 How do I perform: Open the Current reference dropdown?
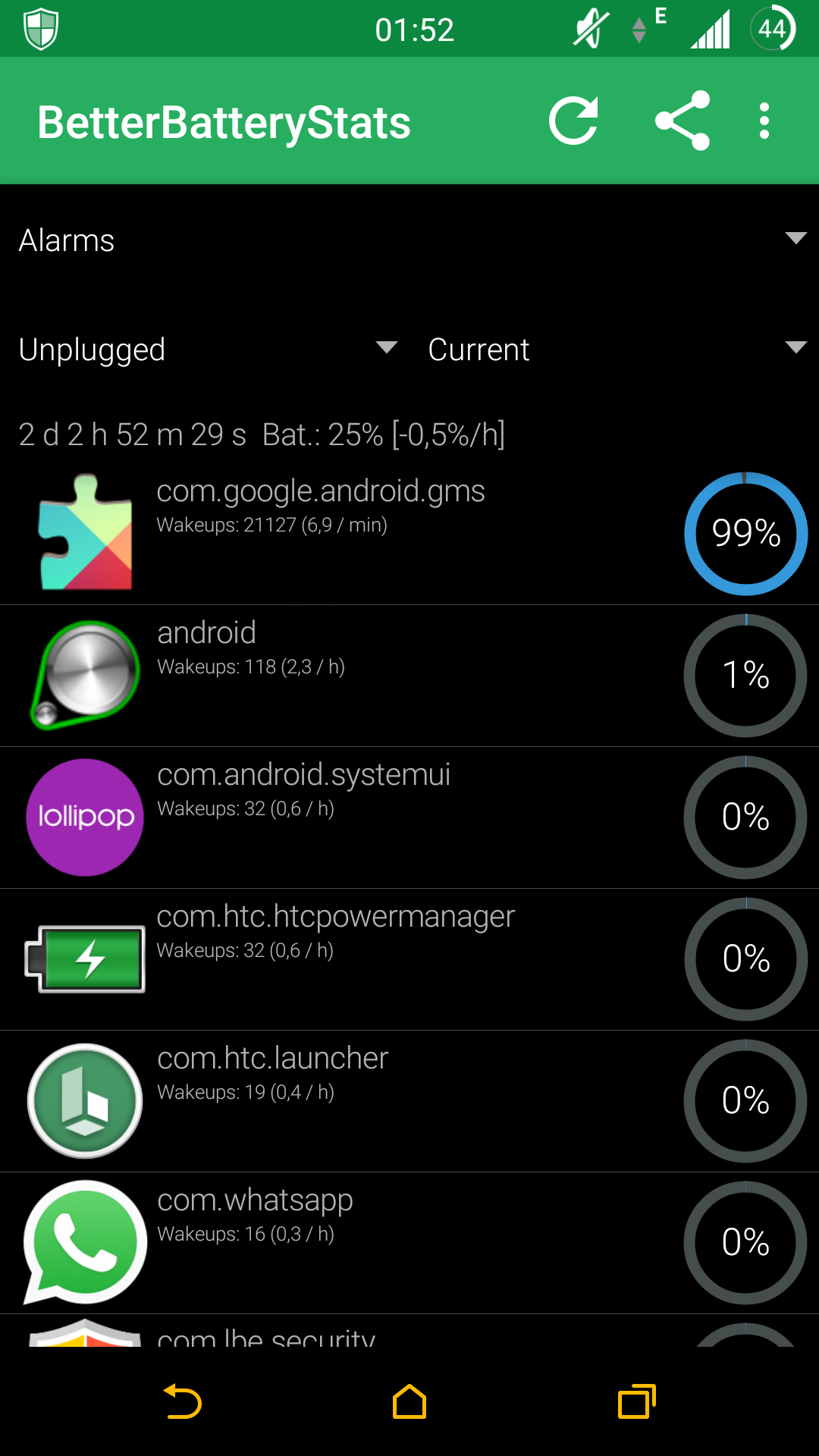(614, 350)
